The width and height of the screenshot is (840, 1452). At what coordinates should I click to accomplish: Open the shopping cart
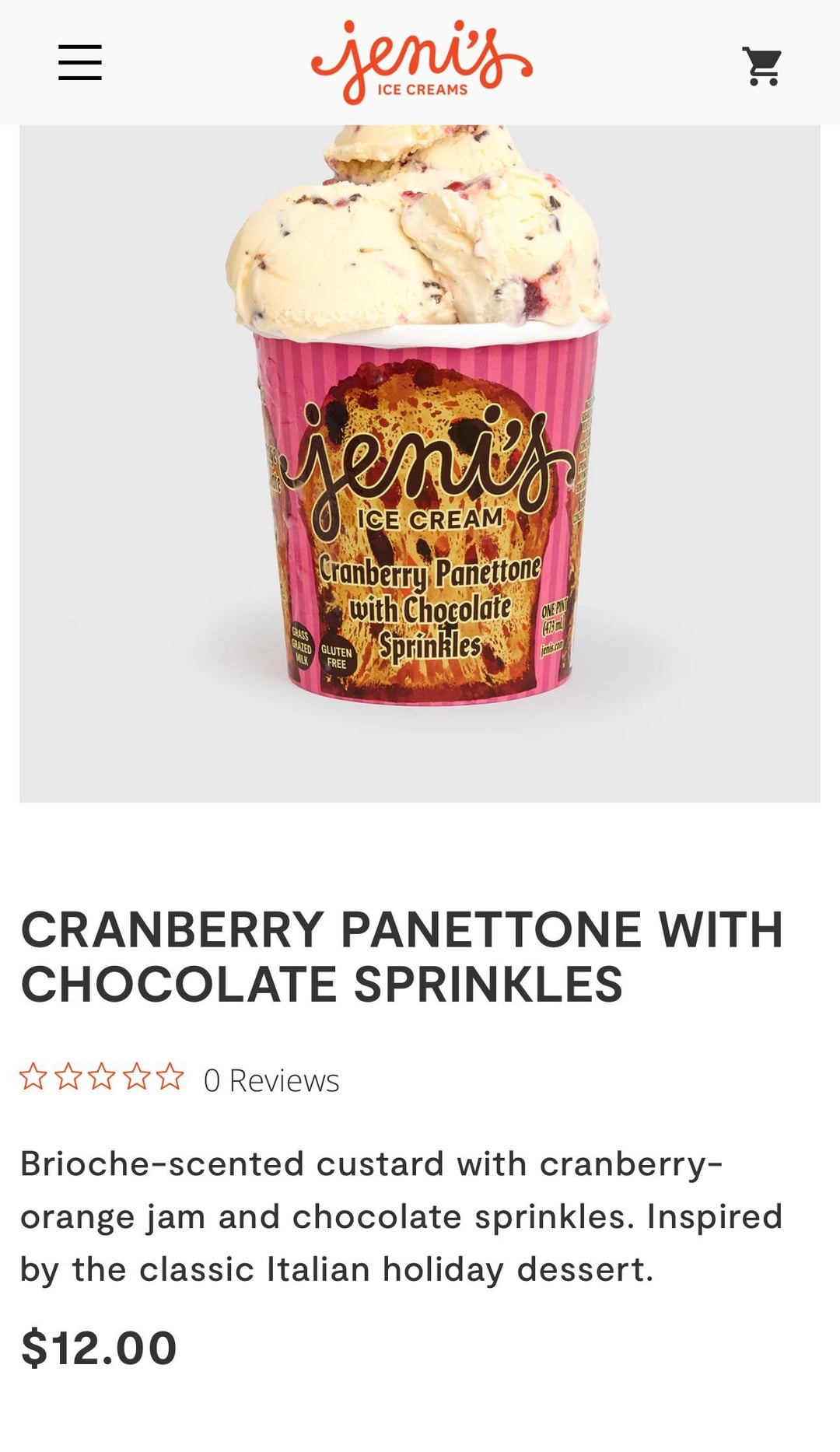(x=762, y=66)
